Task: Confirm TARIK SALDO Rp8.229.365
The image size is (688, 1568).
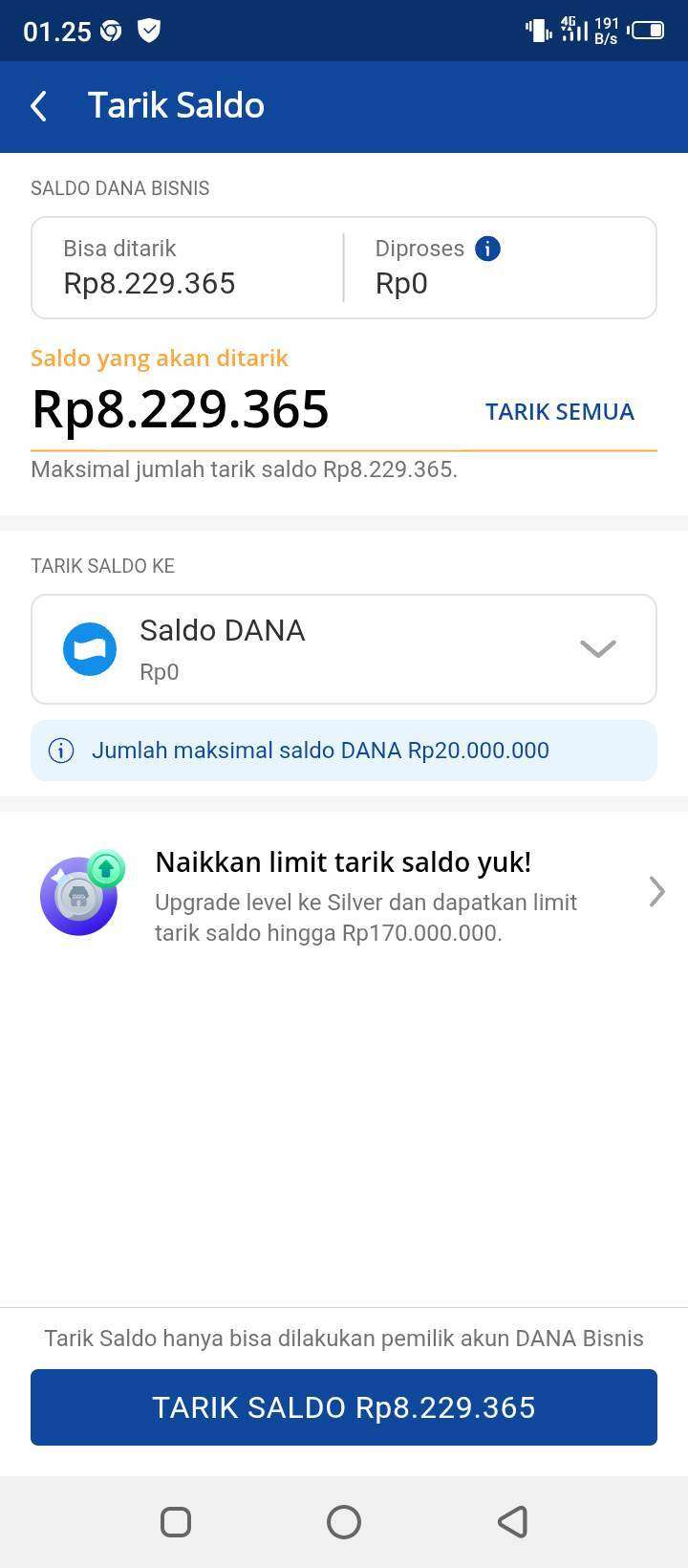Action: click(x=344, y=1406)
